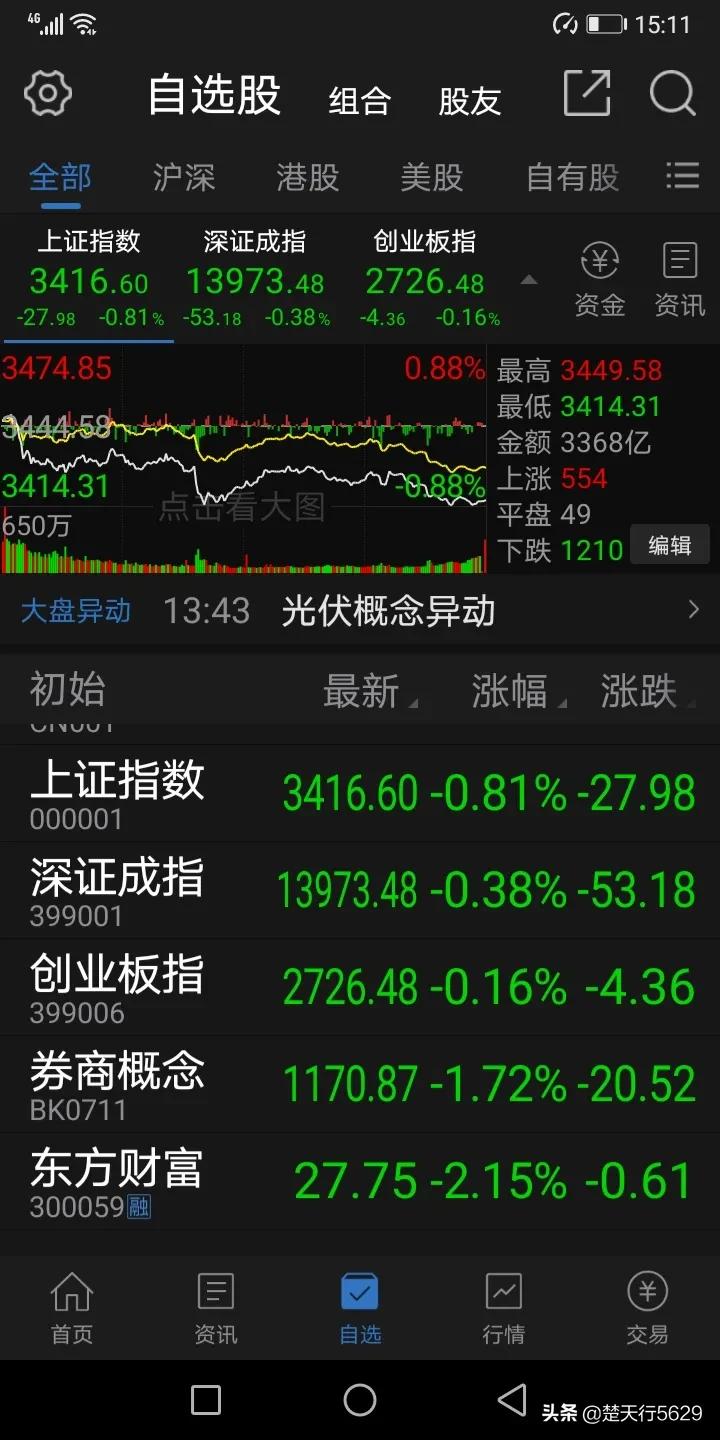This screenshot has width=720, height=1440.
Task: Select the 自有股 filter tab
Action: [x=573, y=178]
